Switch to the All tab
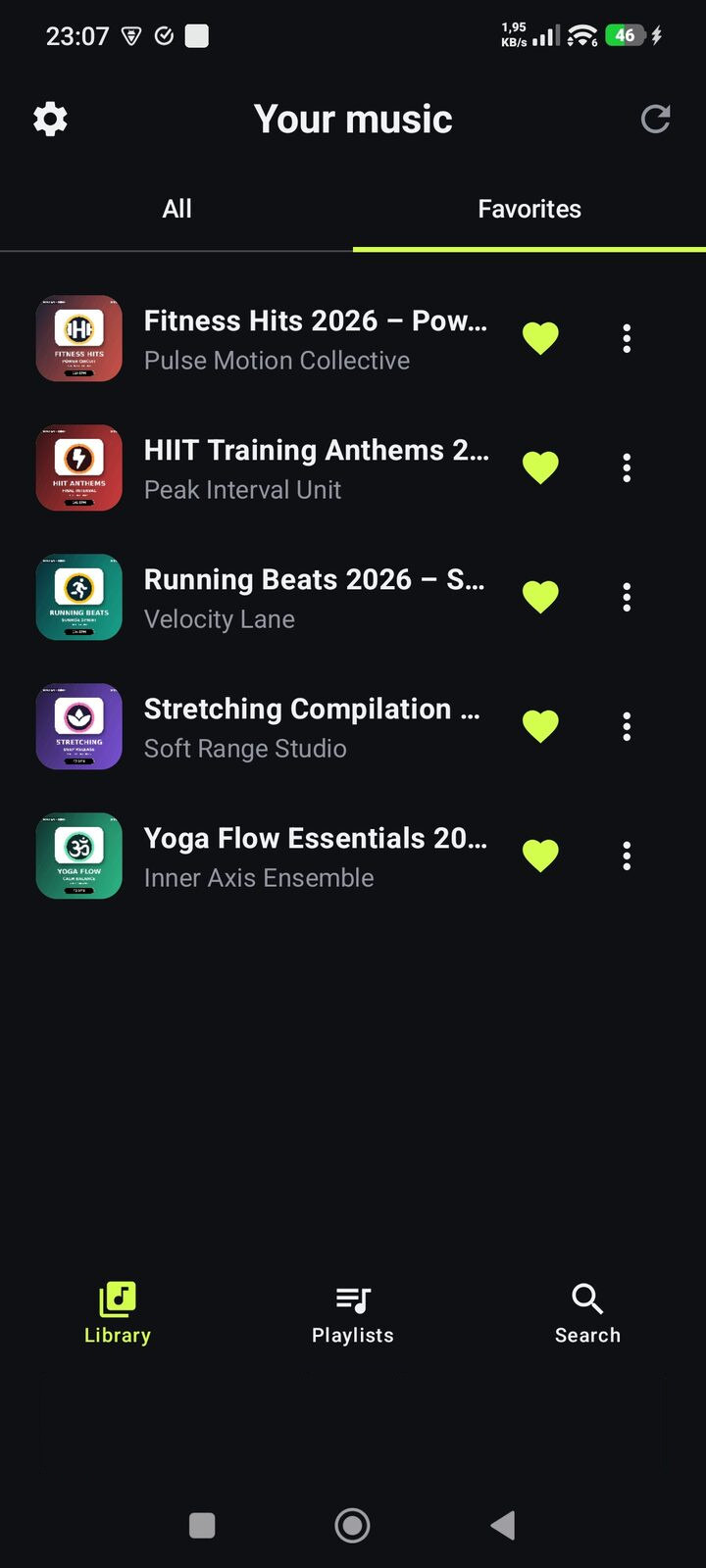 point(176,209)
